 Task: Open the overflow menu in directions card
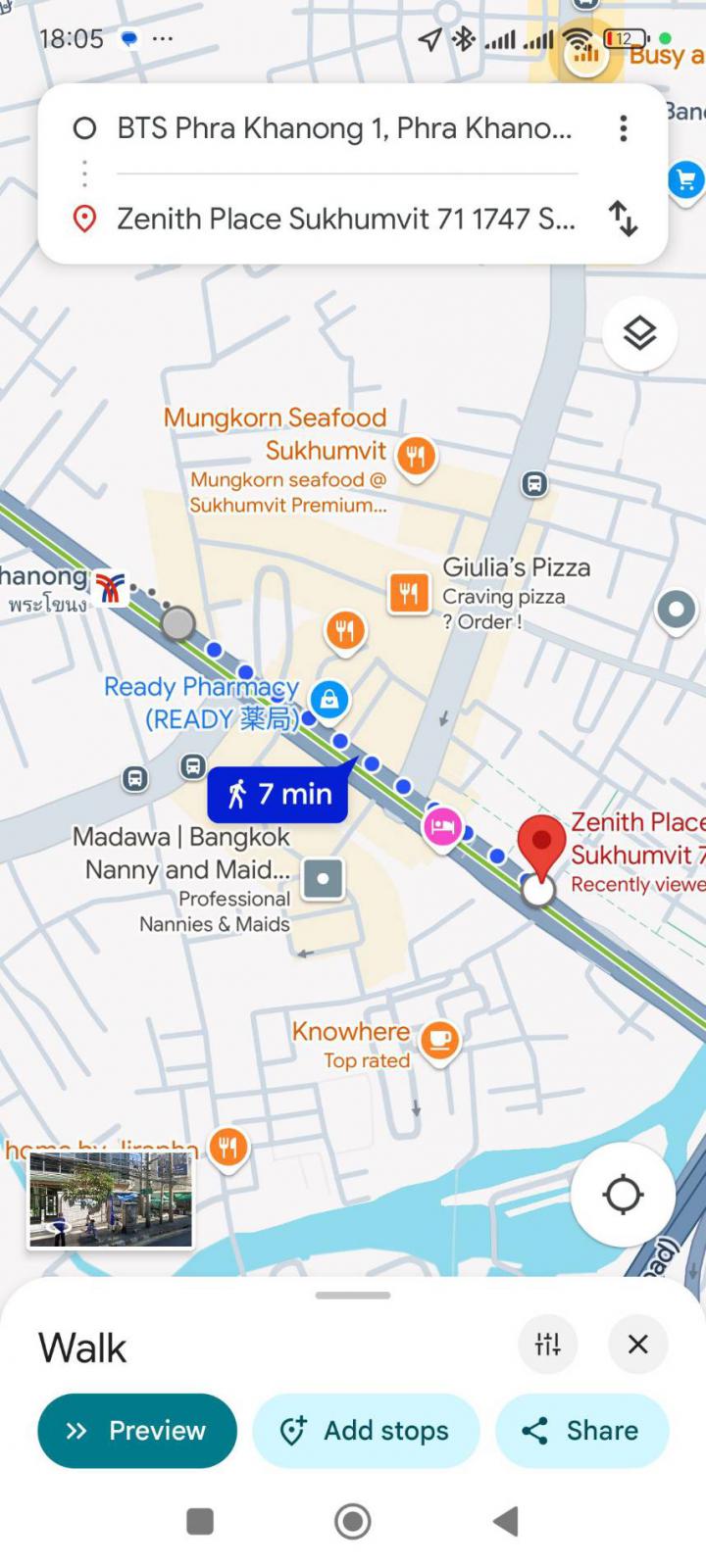pos(623,128)
